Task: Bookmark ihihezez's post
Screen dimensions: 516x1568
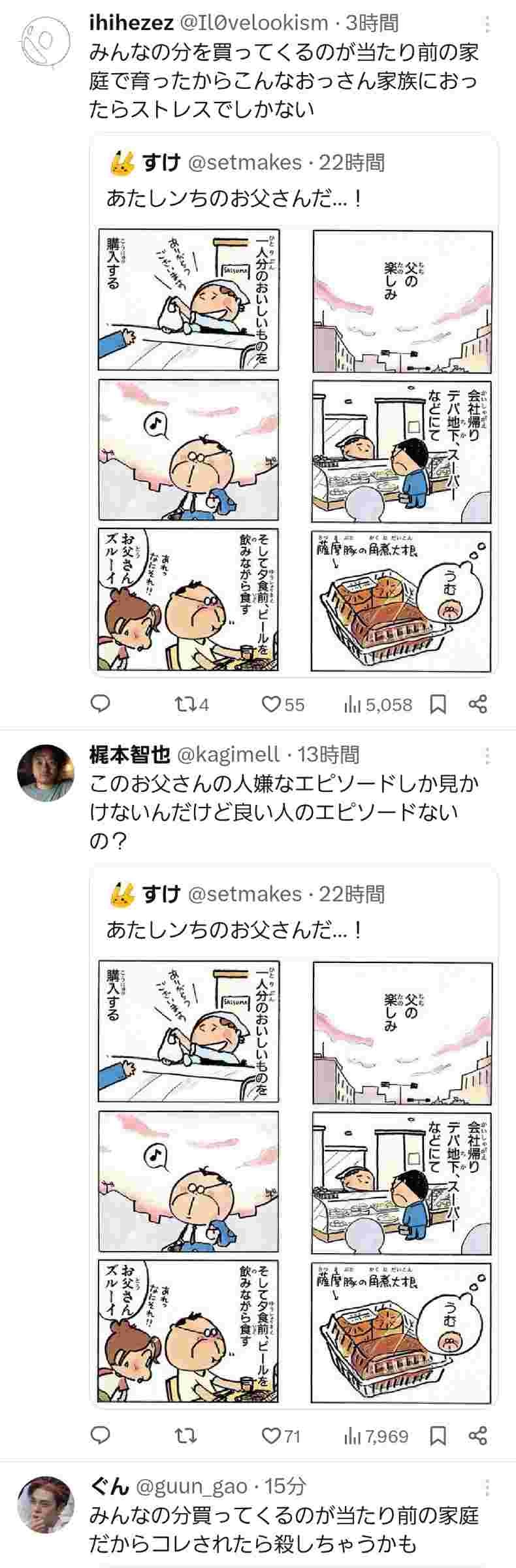Action: click(x=438, y=704)
